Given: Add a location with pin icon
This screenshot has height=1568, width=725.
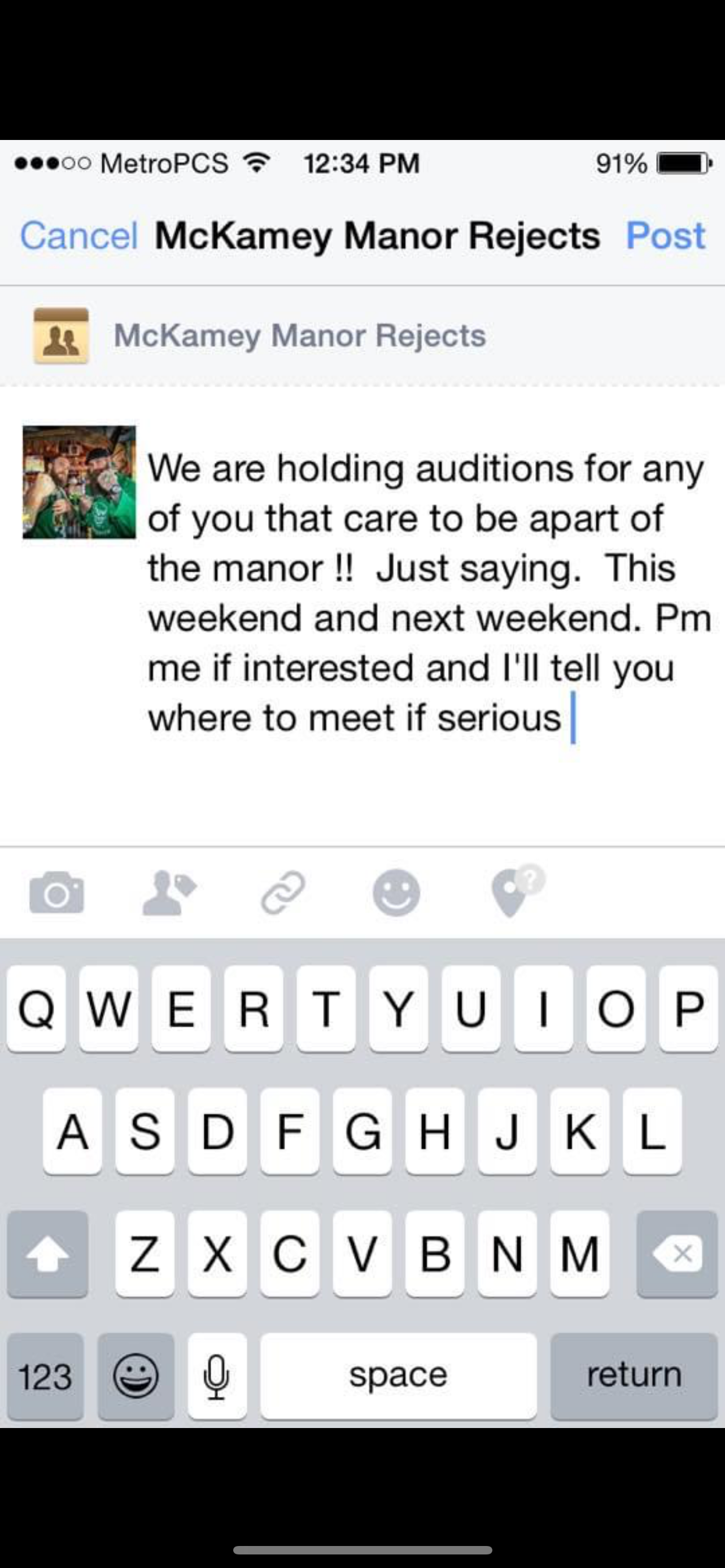Looking at the screenshot, I should [x=514, y=891].
